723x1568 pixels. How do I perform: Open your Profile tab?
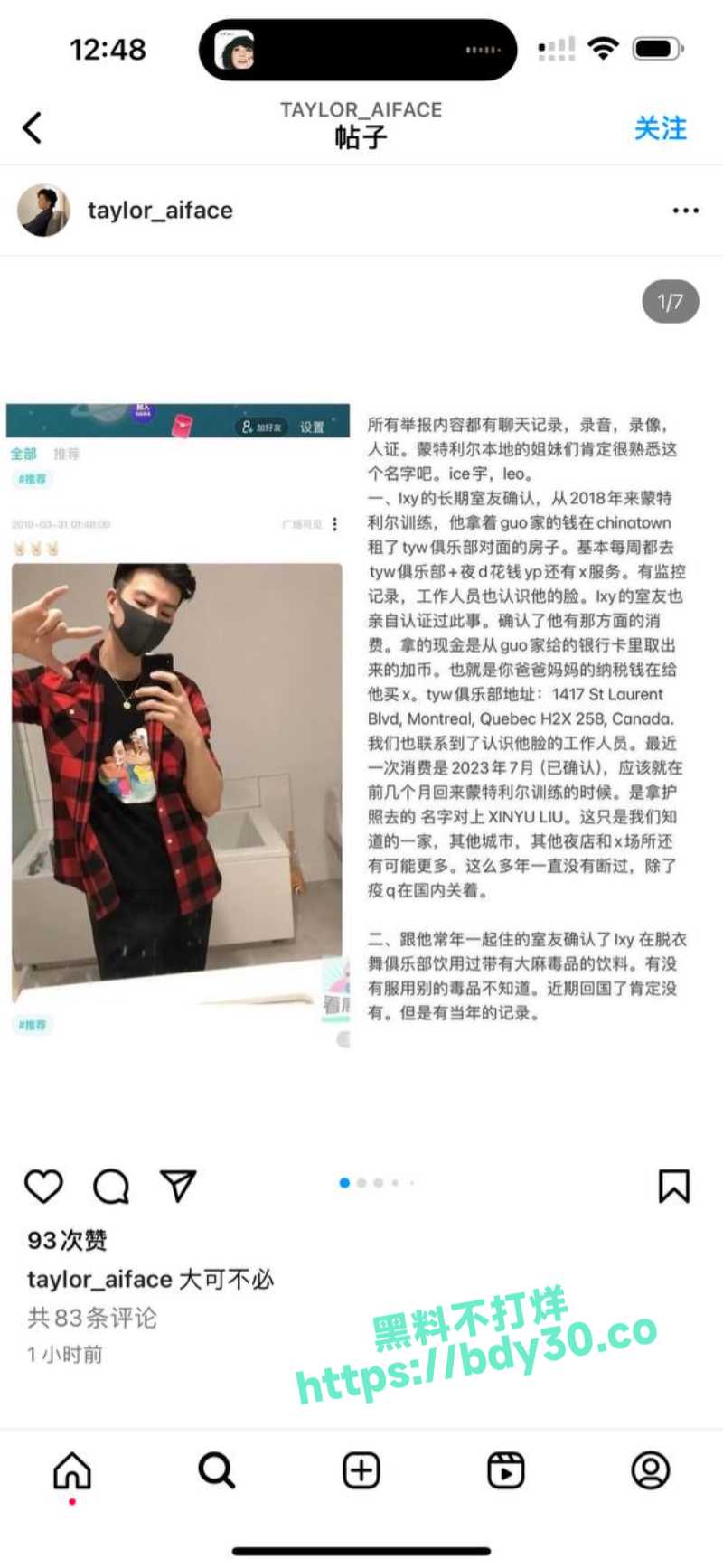coord(651,1470)
